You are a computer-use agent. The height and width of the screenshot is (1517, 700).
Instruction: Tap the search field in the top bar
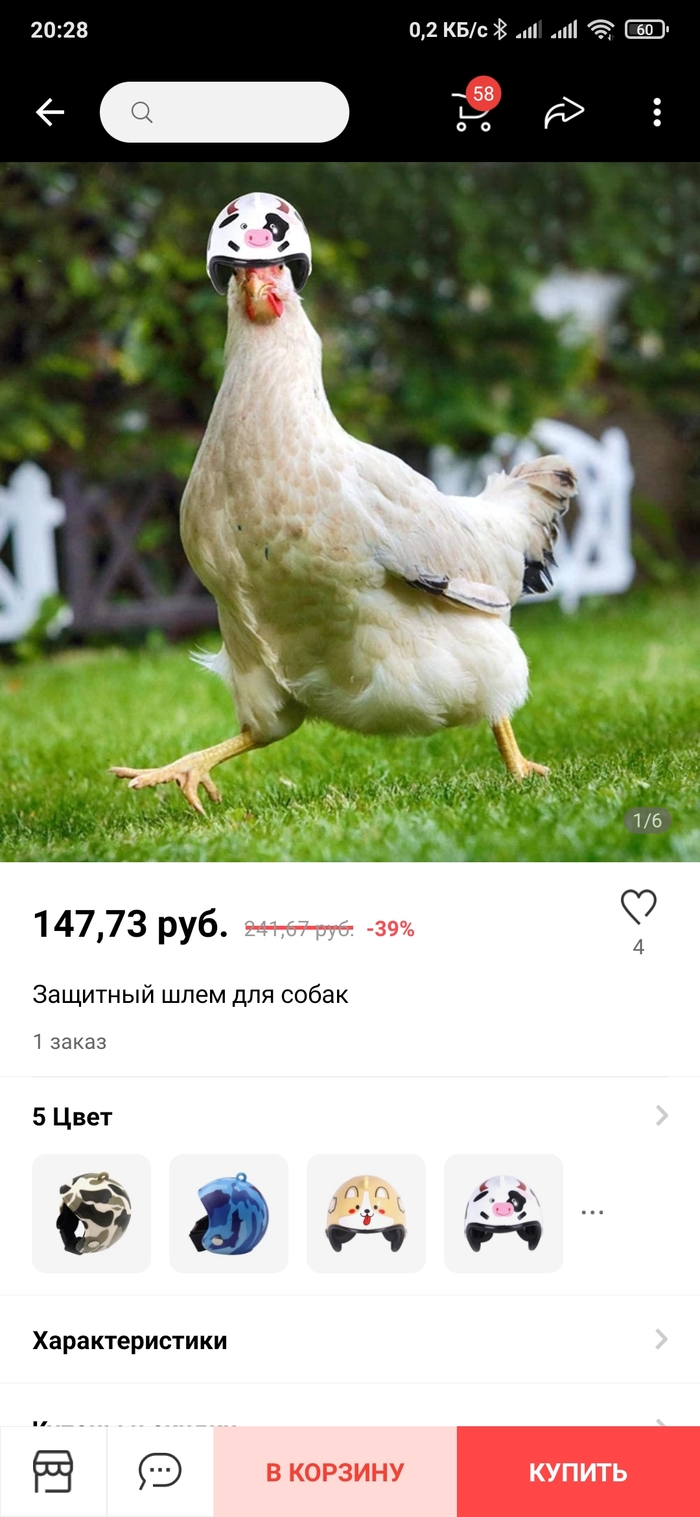pyautogui.click(x=224, y=112)
